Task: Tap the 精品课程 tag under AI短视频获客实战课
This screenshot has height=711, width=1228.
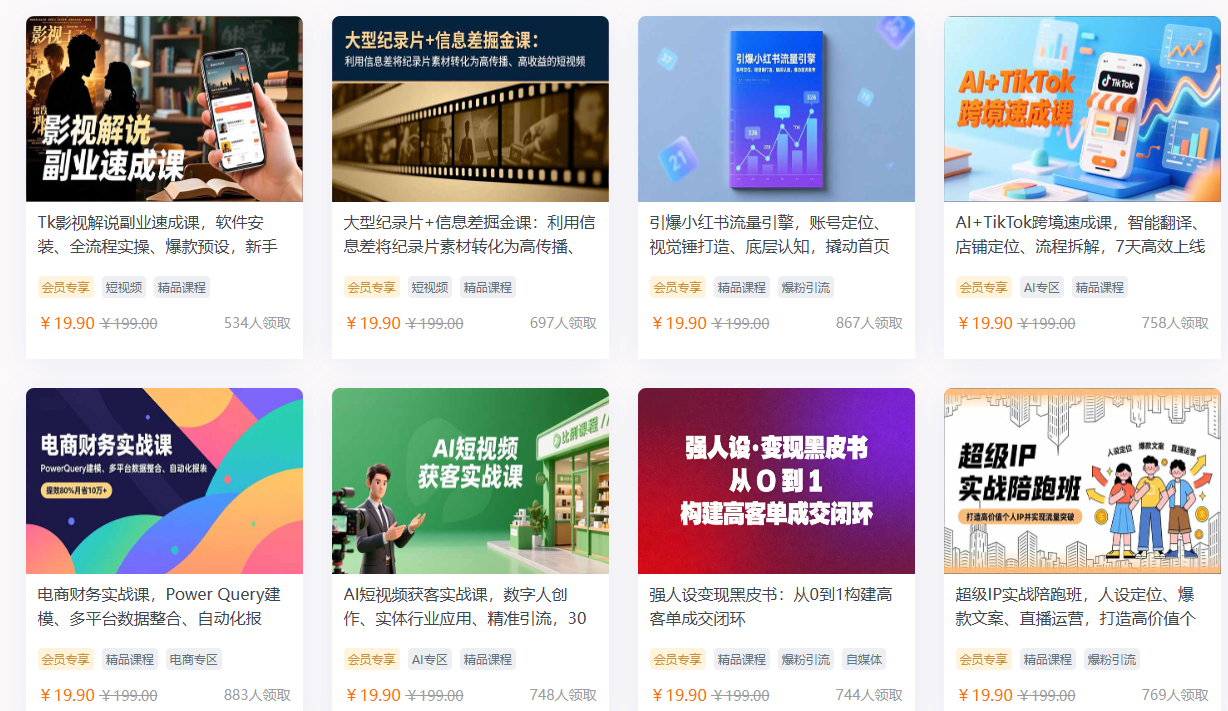Action: click(x=488, y=659)
